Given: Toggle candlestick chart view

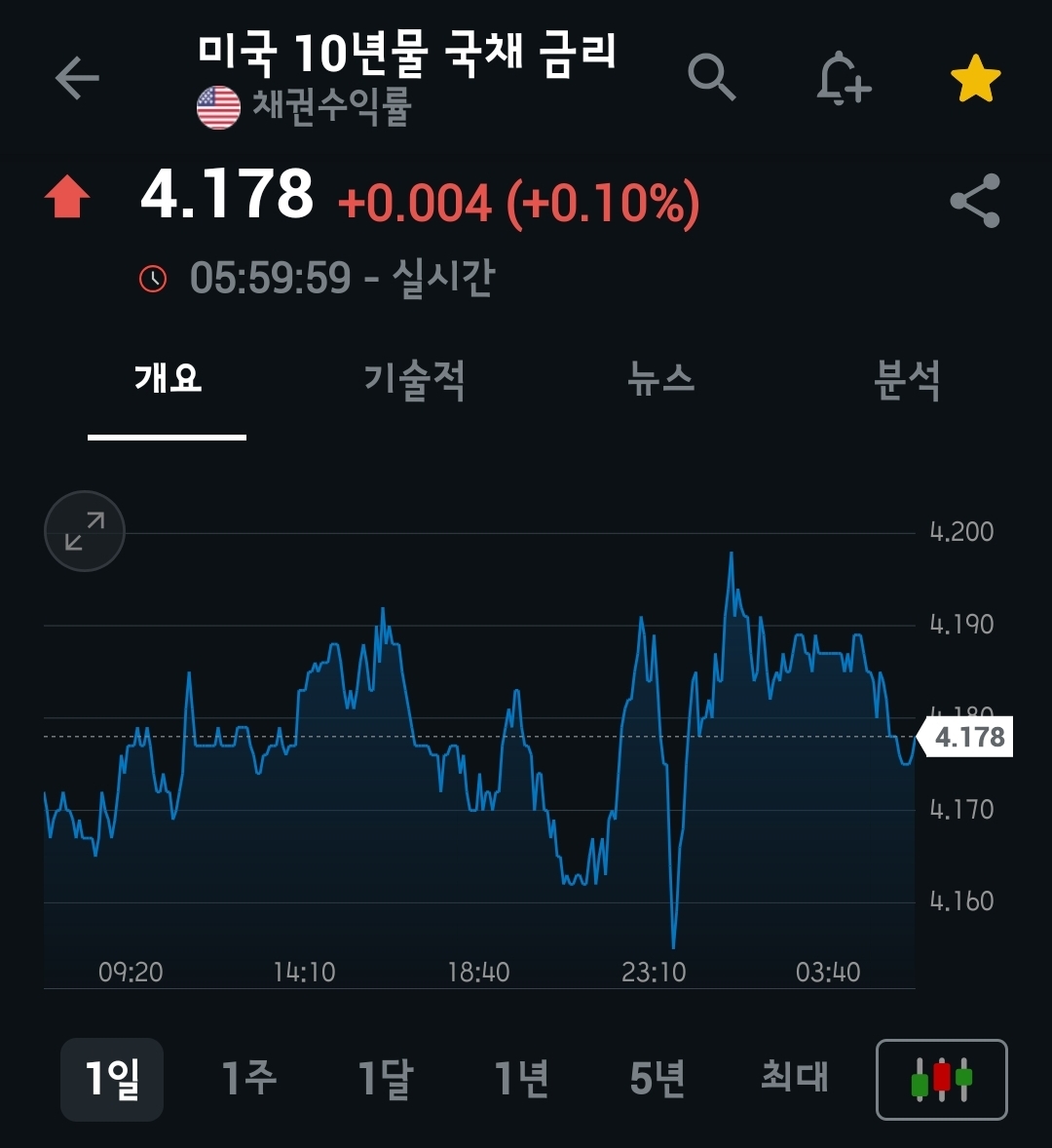Looking at the screenshot, I should click(941, 1079).
